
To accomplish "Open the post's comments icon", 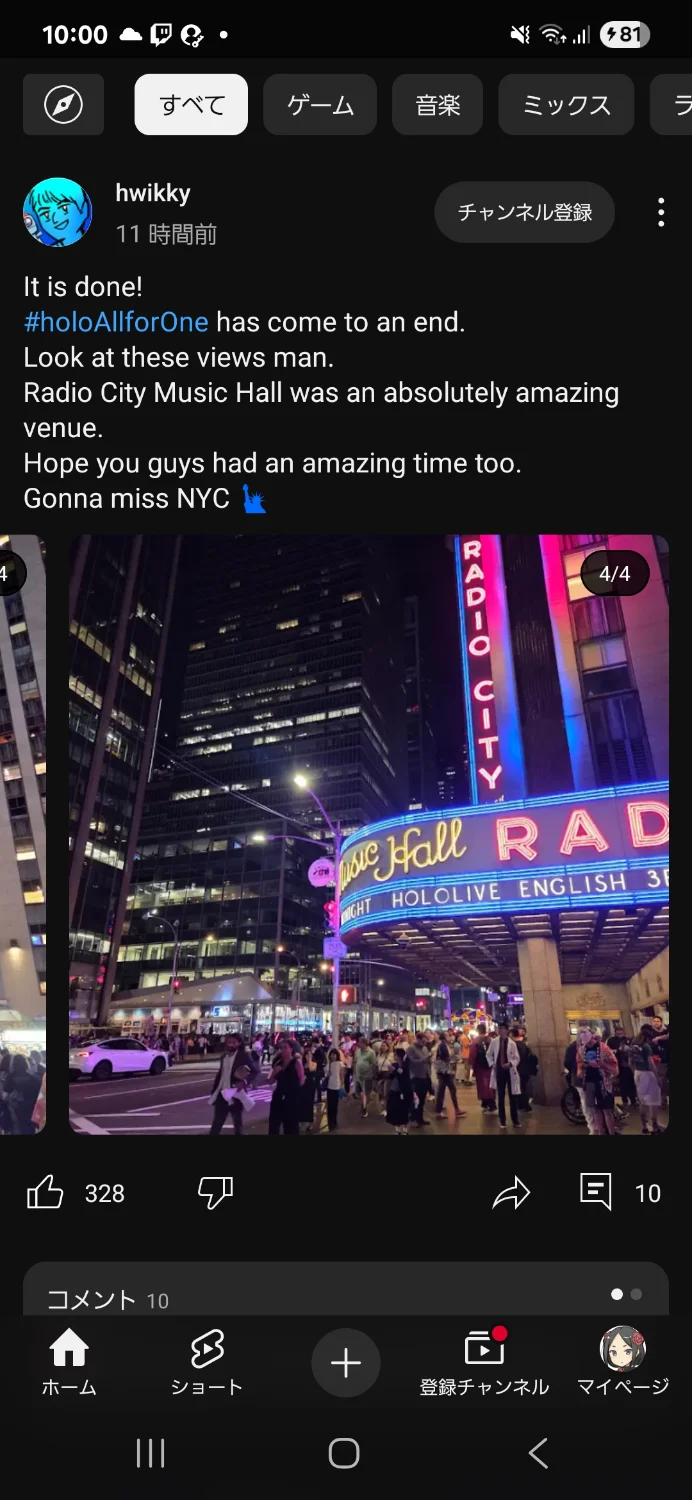I will (596, 1192).
